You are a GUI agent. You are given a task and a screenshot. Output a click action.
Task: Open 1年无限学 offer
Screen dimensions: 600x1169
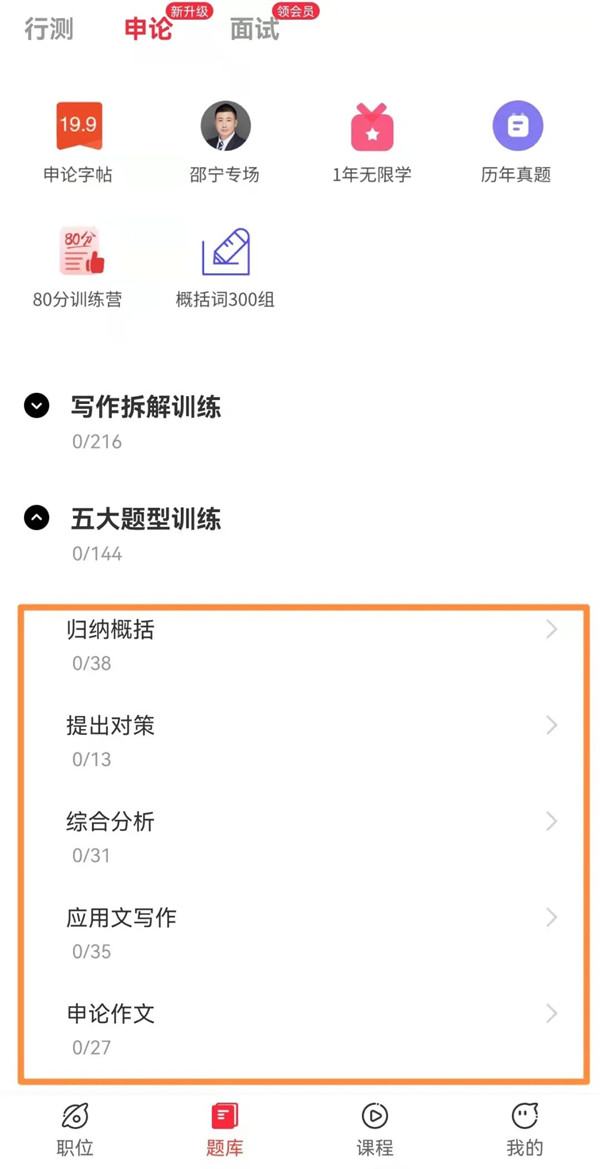click(x=372, y=142)
